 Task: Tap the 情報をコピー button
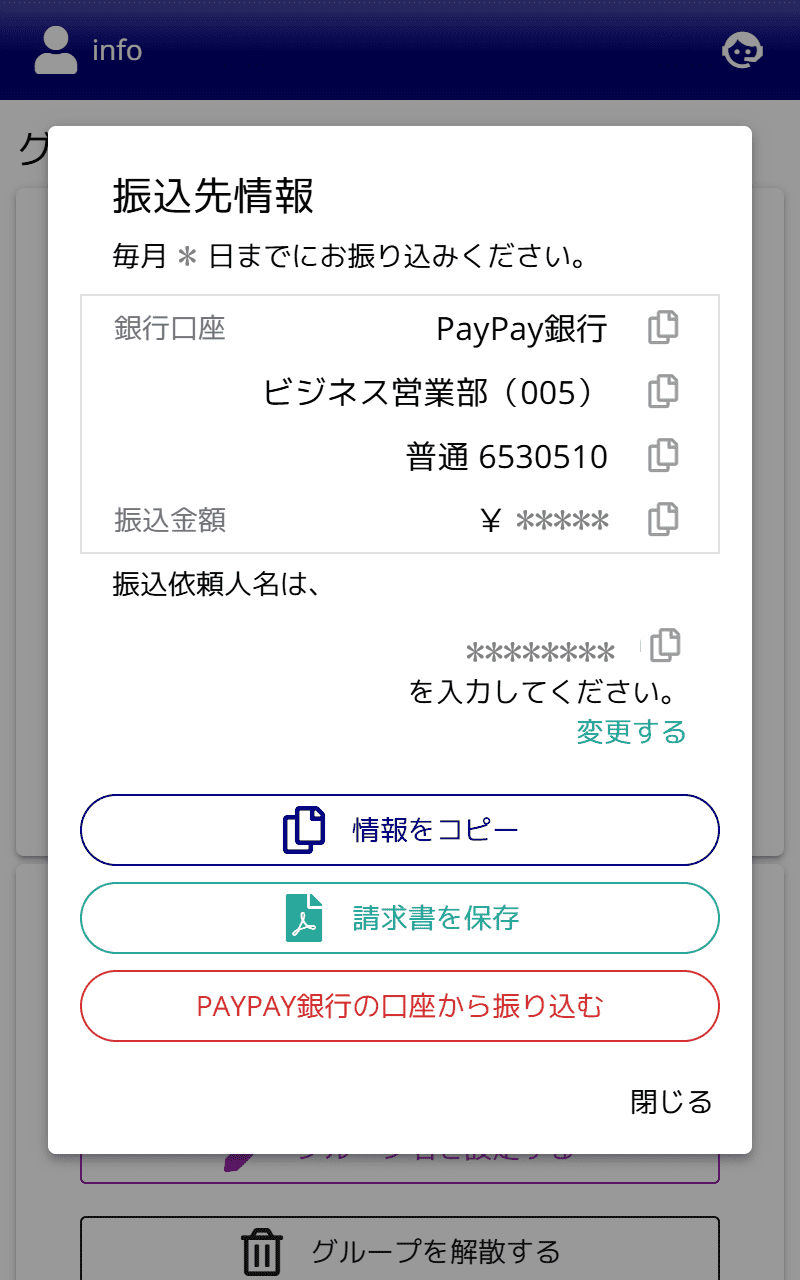pos(400,830)
